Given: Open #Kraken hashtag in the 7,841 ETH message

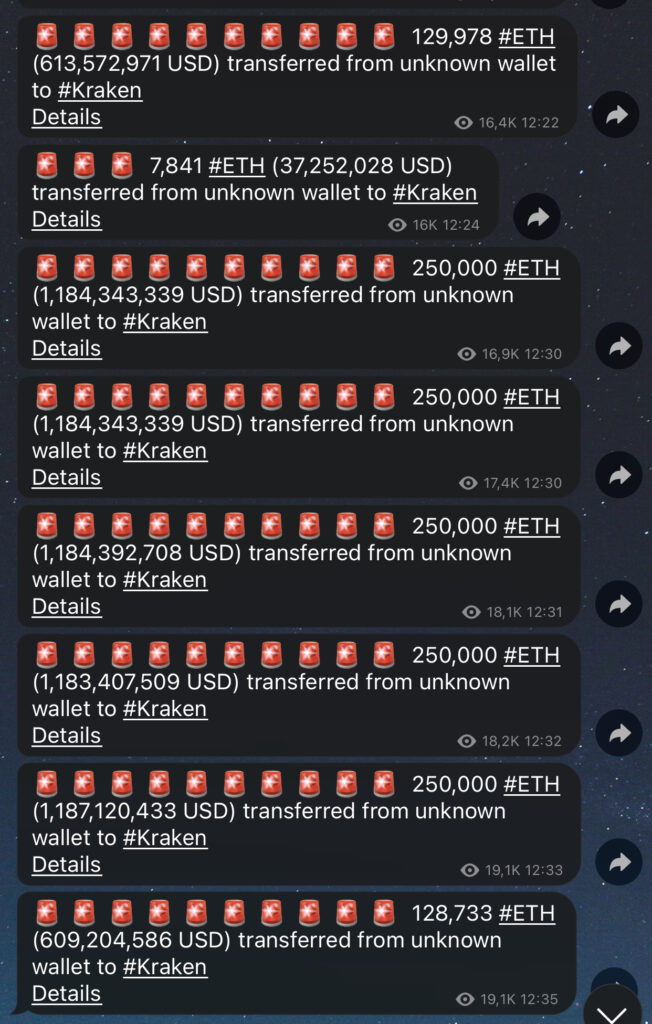Looking at the screenshot, I should tap(434, 193).
